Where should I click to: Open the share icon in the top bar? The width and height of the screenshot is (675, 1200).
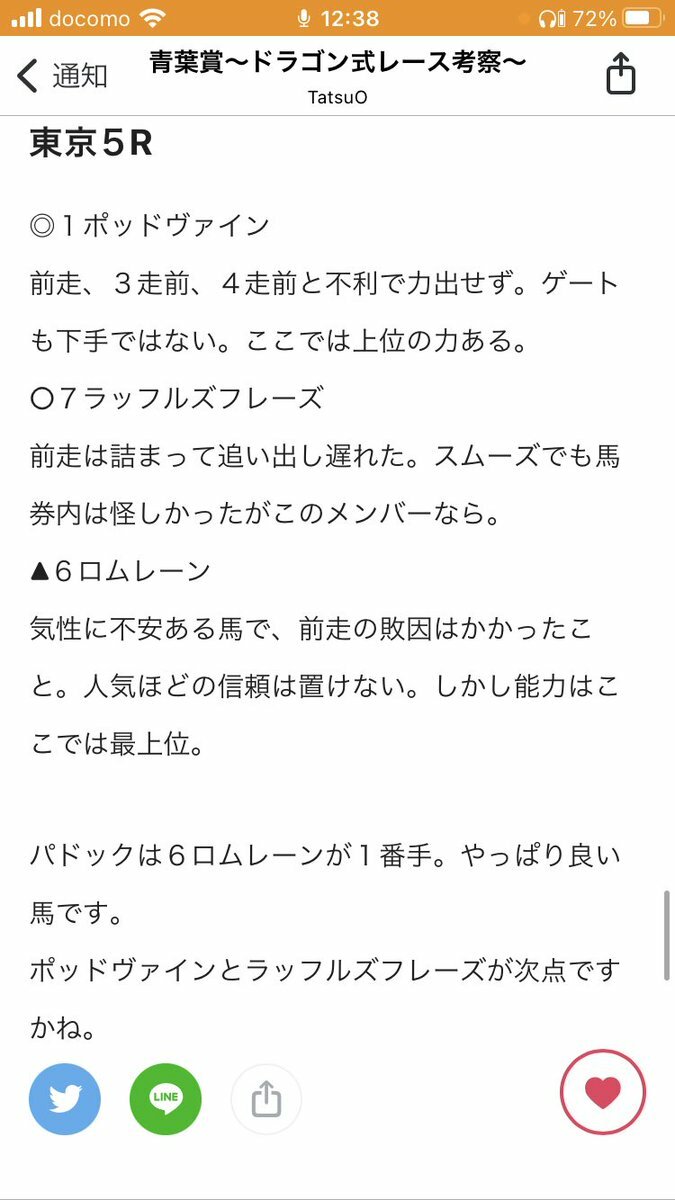click(x=621, y=74)
